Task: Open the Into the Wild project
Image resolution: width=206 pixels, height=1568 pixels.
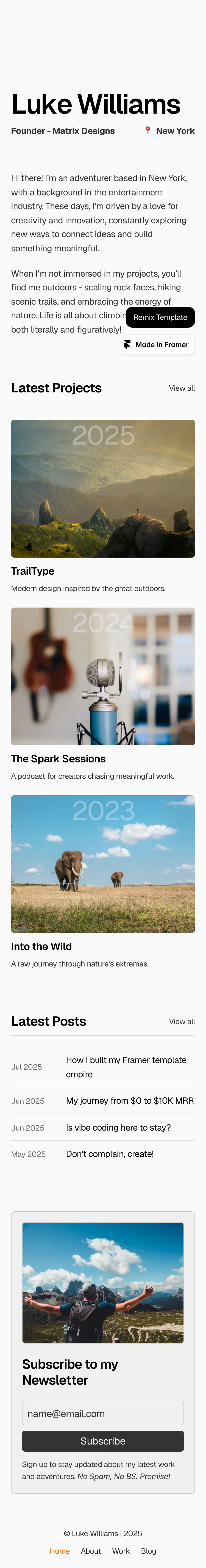Action: coord(103,881)
